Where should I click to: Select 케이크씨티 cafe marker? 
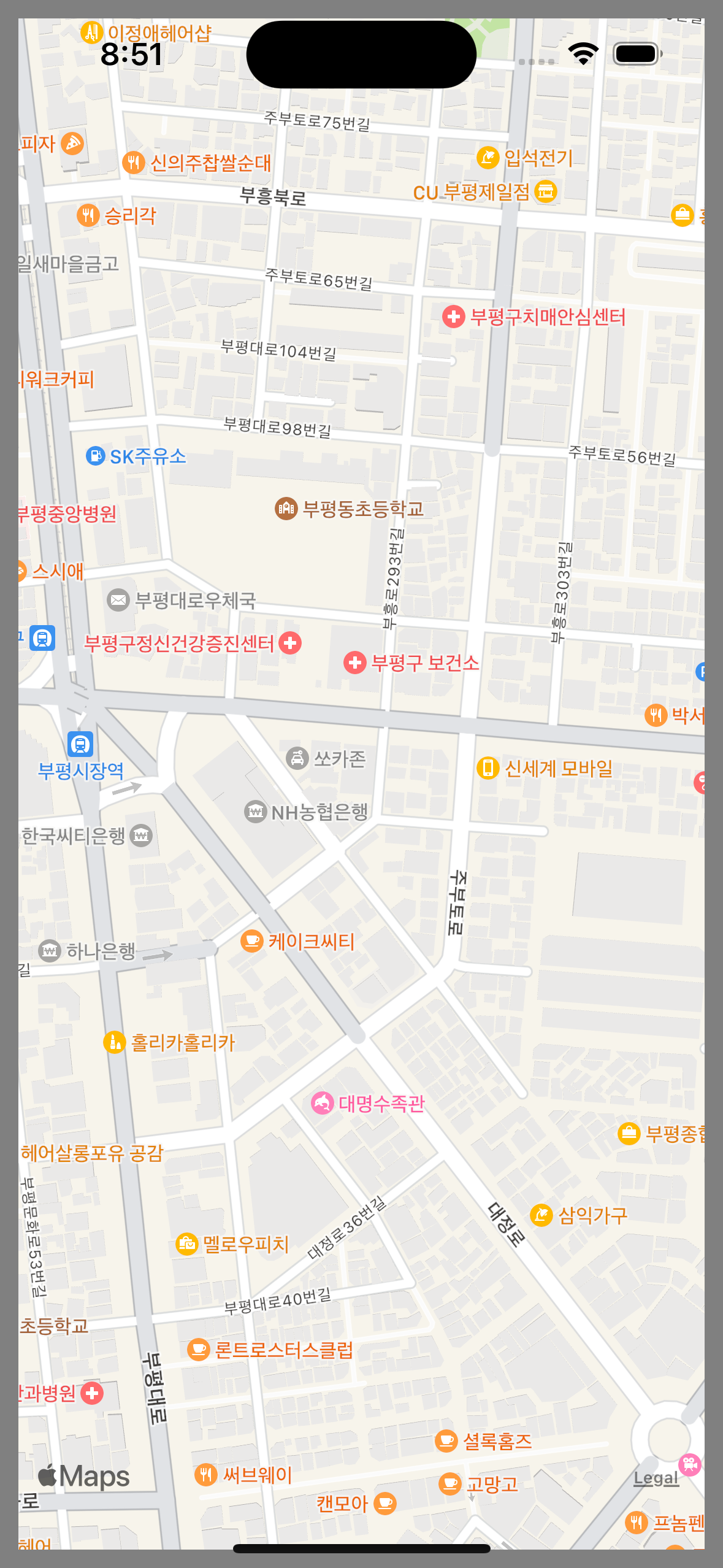pos(251,940)
